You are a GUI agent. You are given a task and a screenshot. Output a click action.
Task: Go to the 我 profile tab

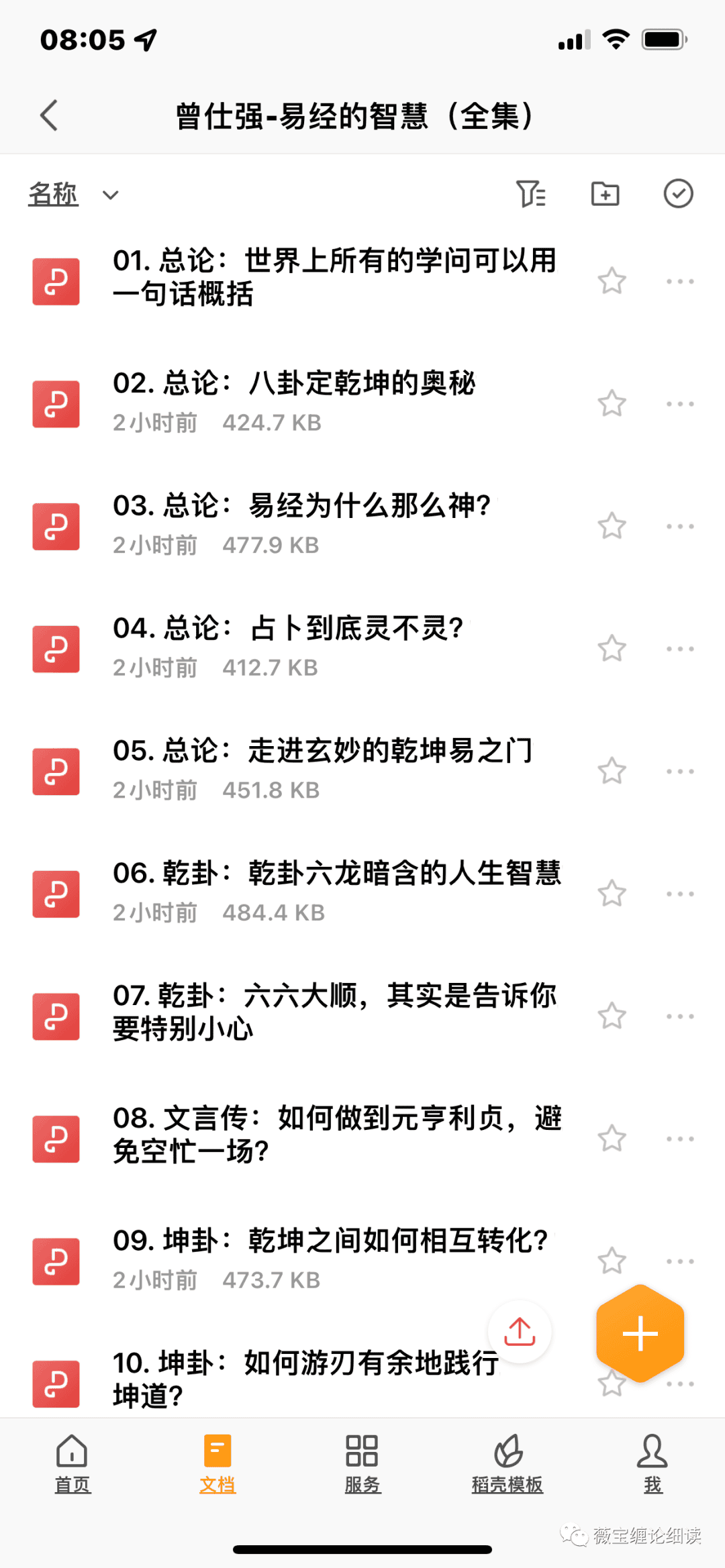(652, 1463)
